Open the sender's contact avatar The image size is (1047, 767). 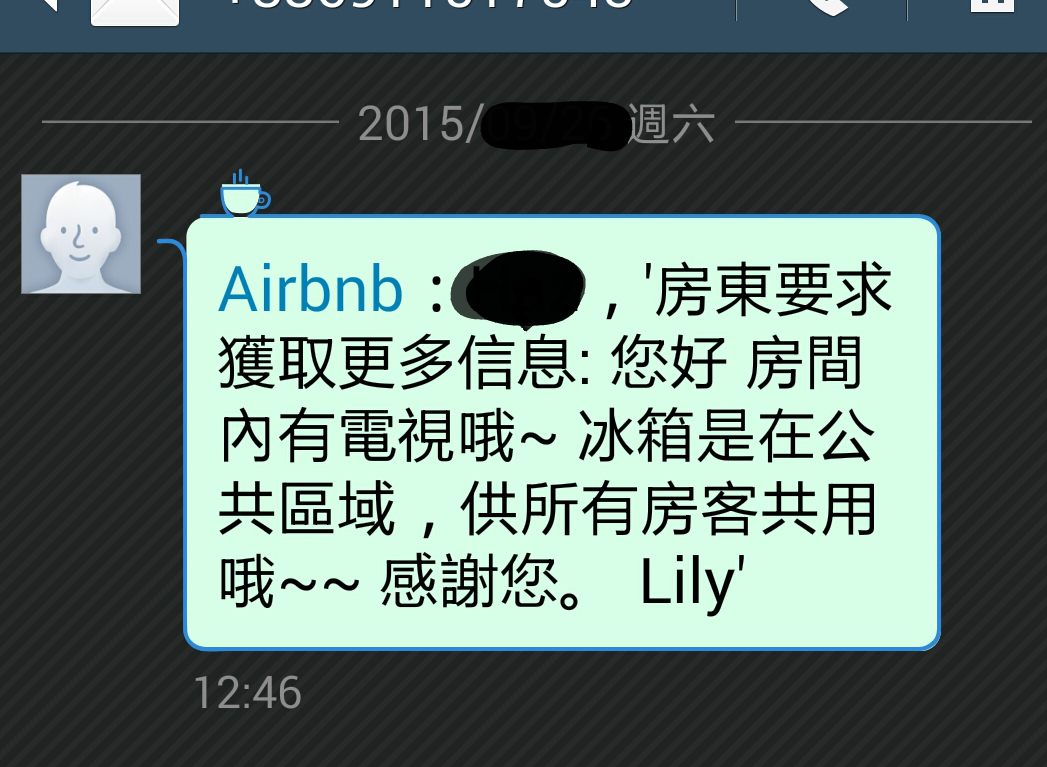tap(81, 234)
